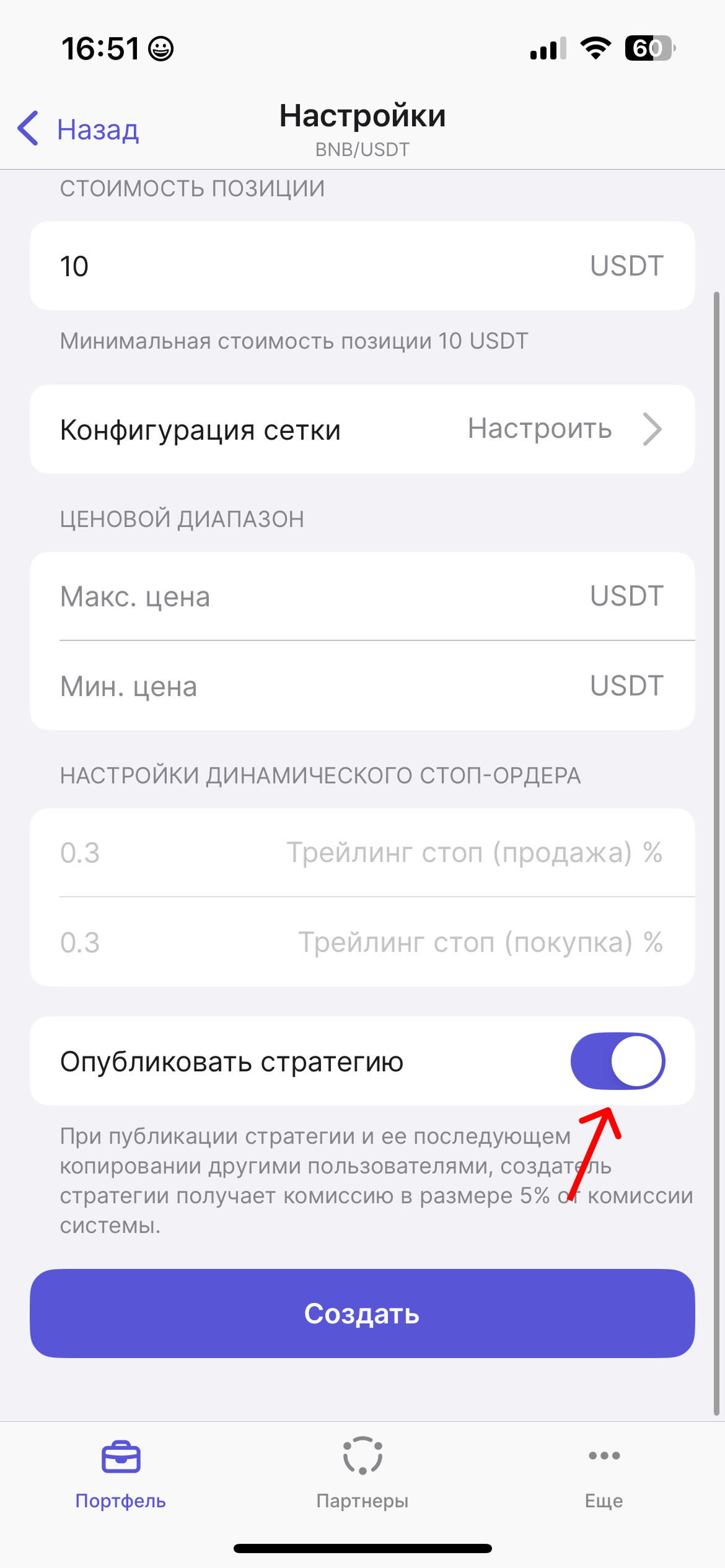The width and height of the screenshot is (725, 1568).
Task: Go back using the Назад button
Action: pos(79,129)
